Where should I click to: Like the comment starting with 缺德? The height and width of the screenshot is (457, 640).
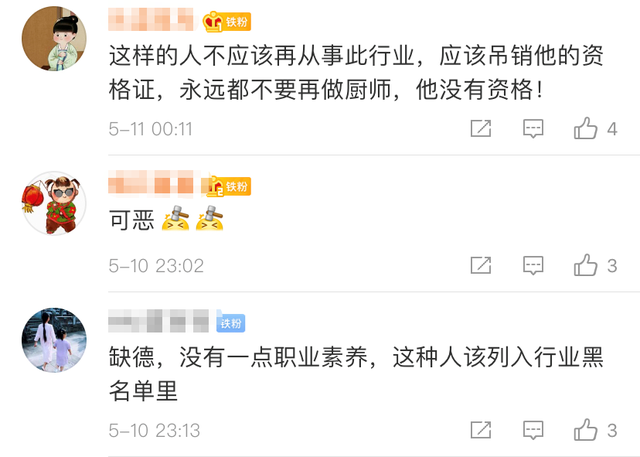[586, 430]
